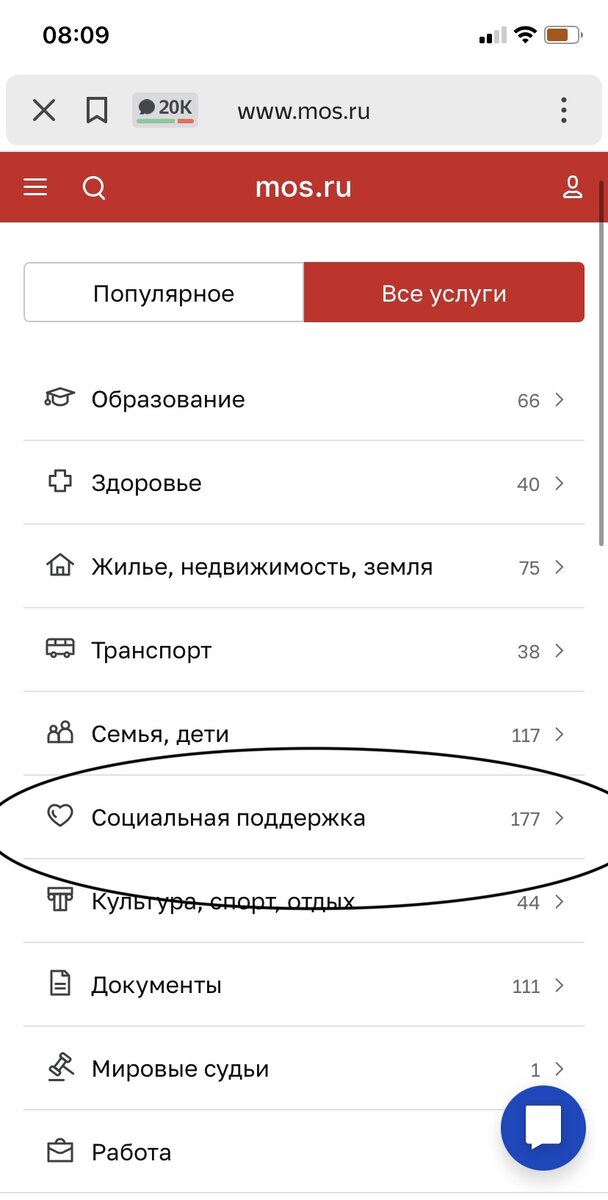Go to Мировые судьи
The image size is (608, 1200).
pyautogui.click(x=300, y=1069)
